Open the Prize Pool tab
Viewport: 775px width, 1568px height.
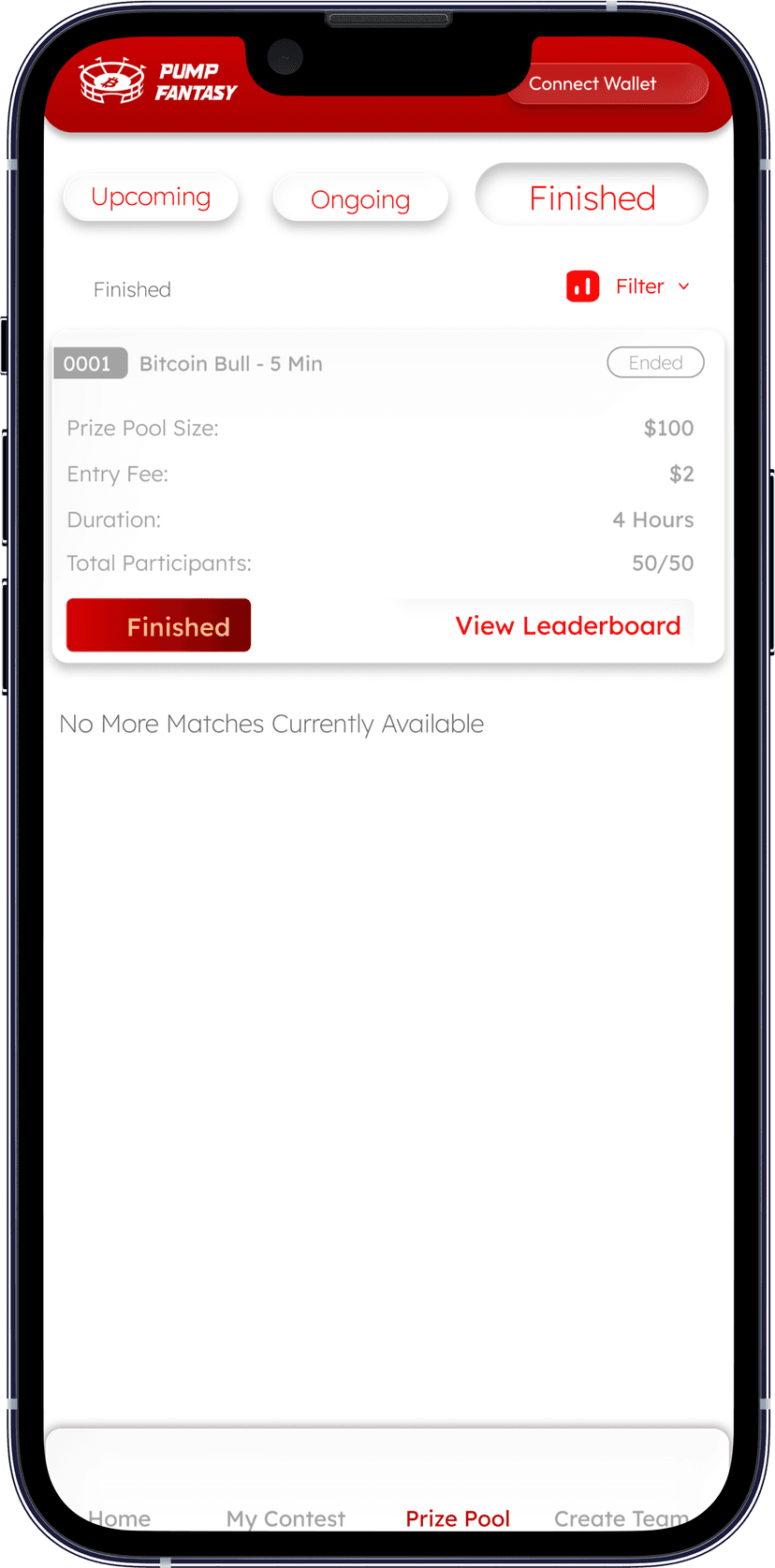[x=458, y=1517]
